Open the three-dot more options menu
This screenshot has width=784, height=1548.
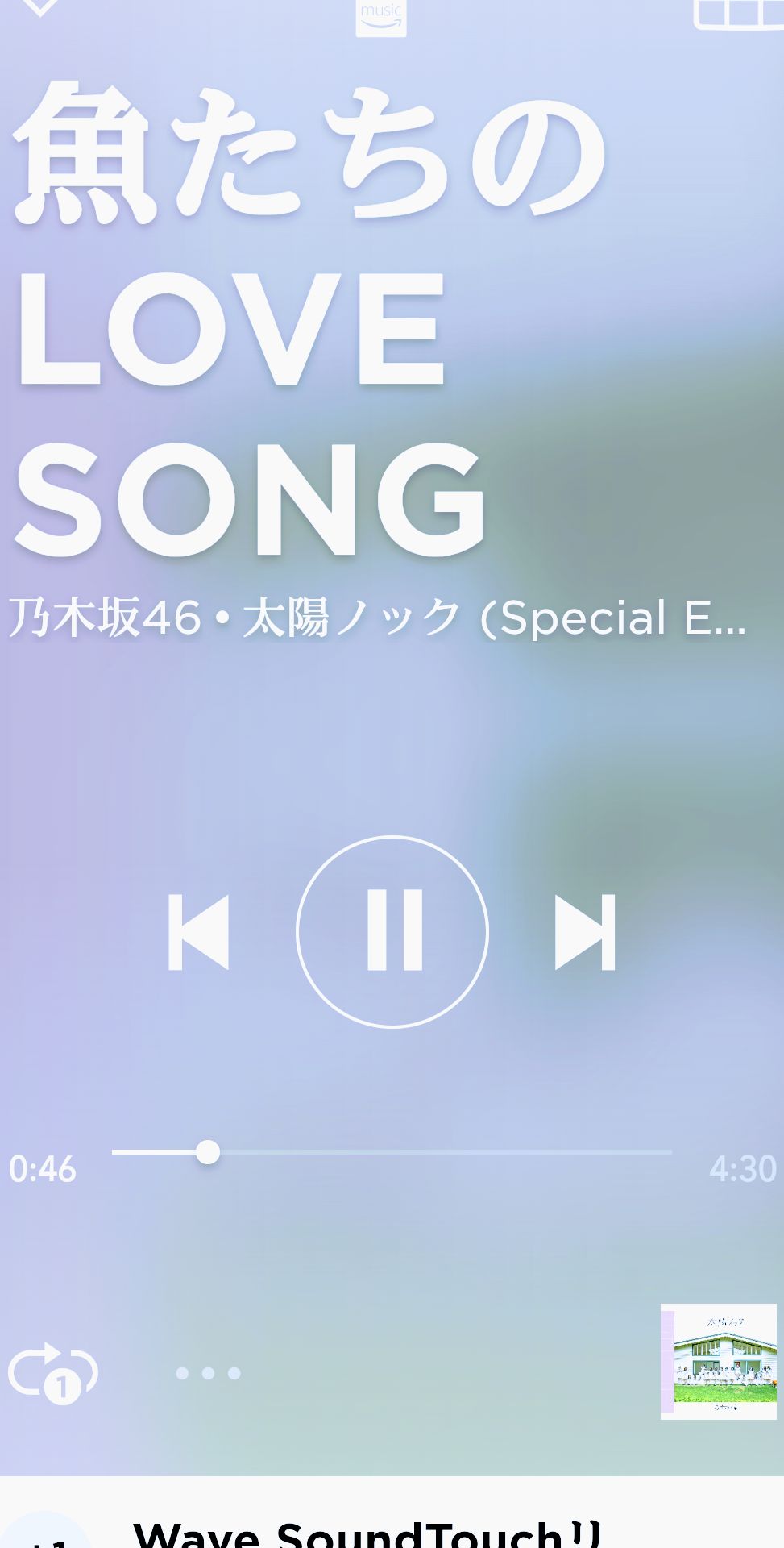208,1373
